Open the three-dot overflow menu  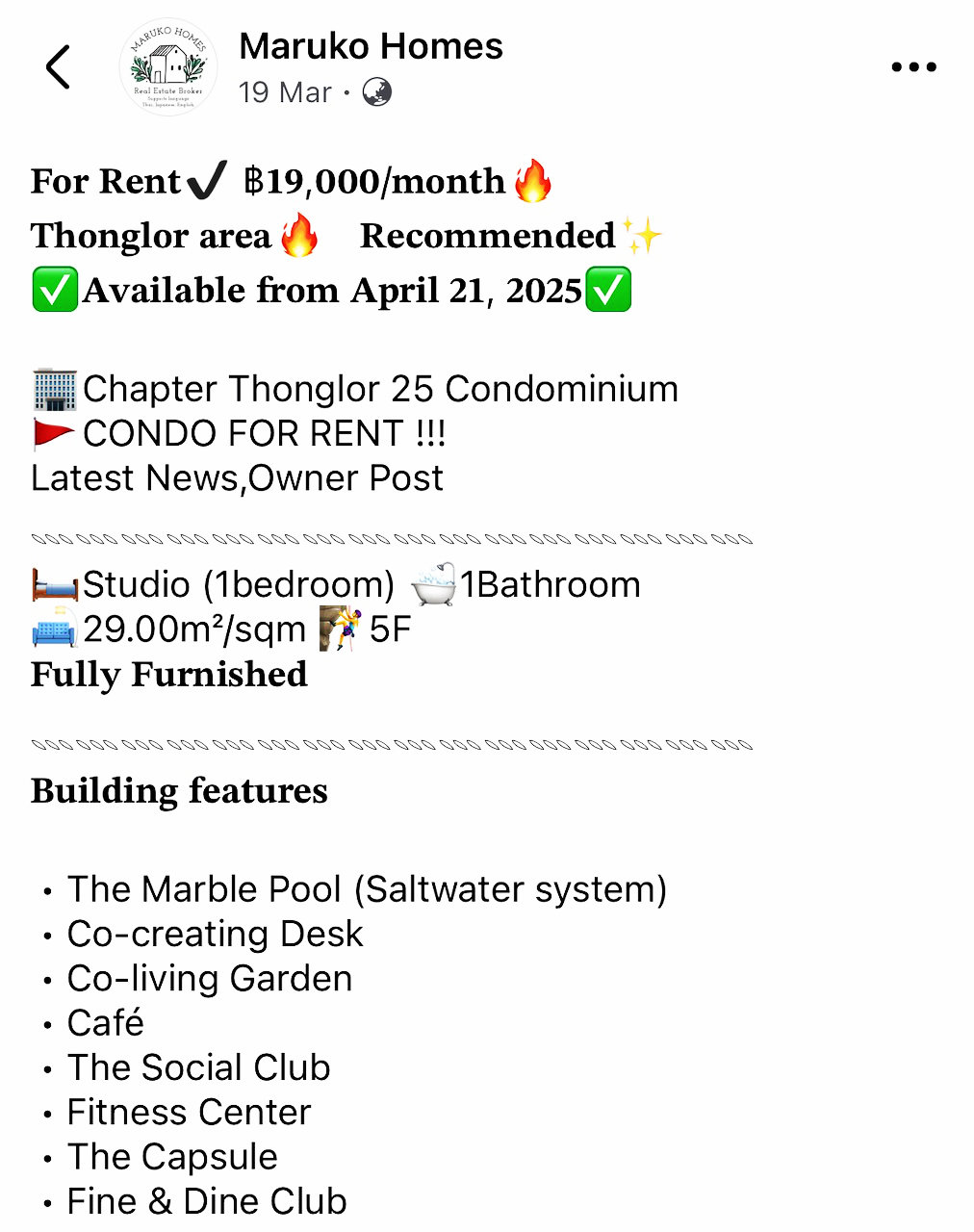(x=913, y=67)
